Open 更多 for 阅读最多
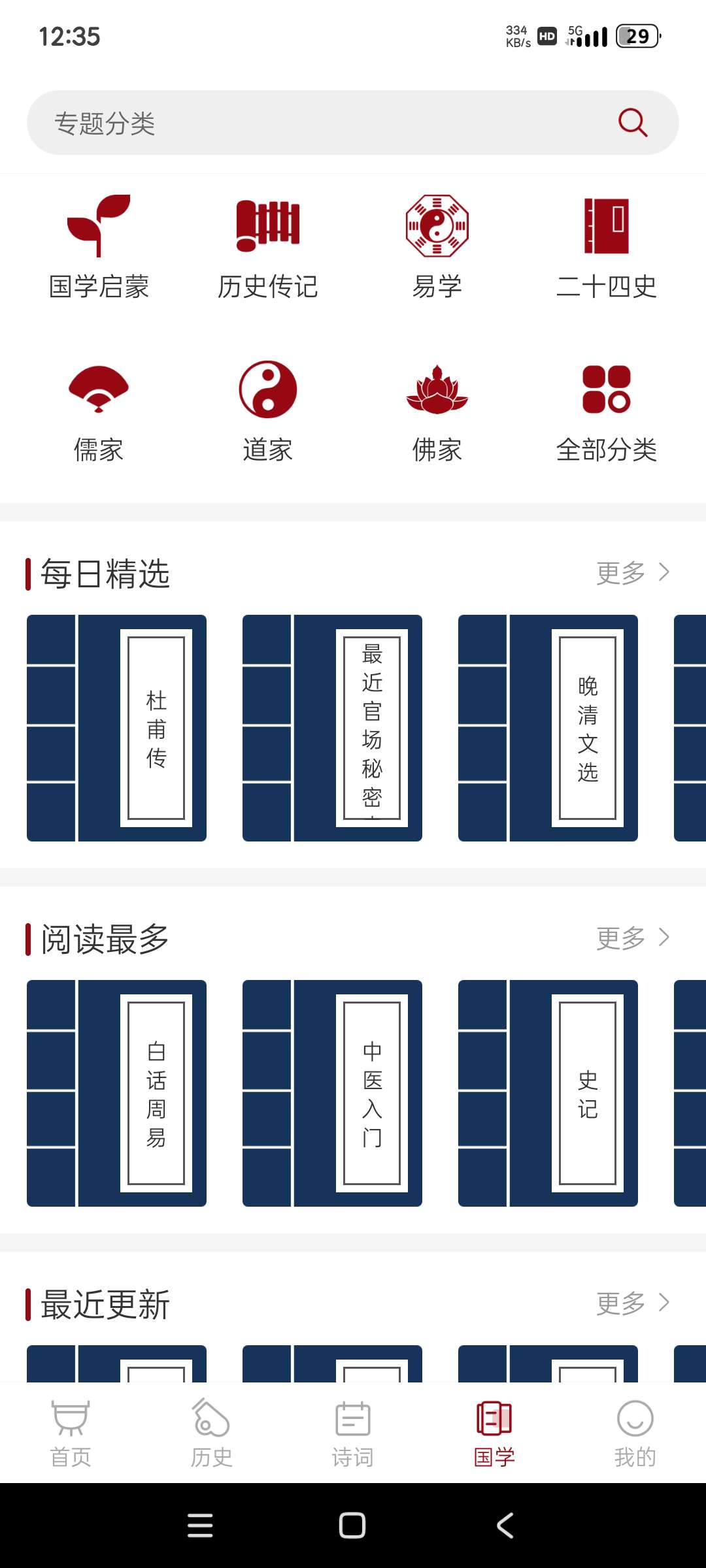The height and width of the screenshot is (1568, 706). tap(633, 938)
